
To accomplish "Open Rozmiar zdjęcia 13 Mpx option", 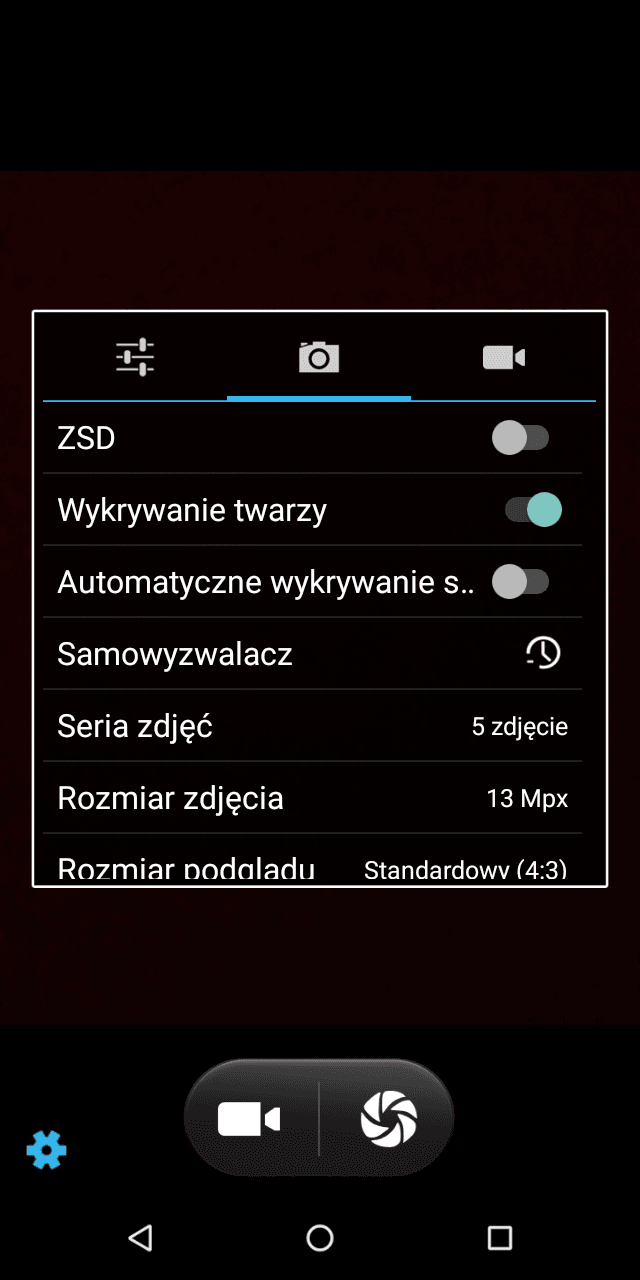I will tap(312, 798).
